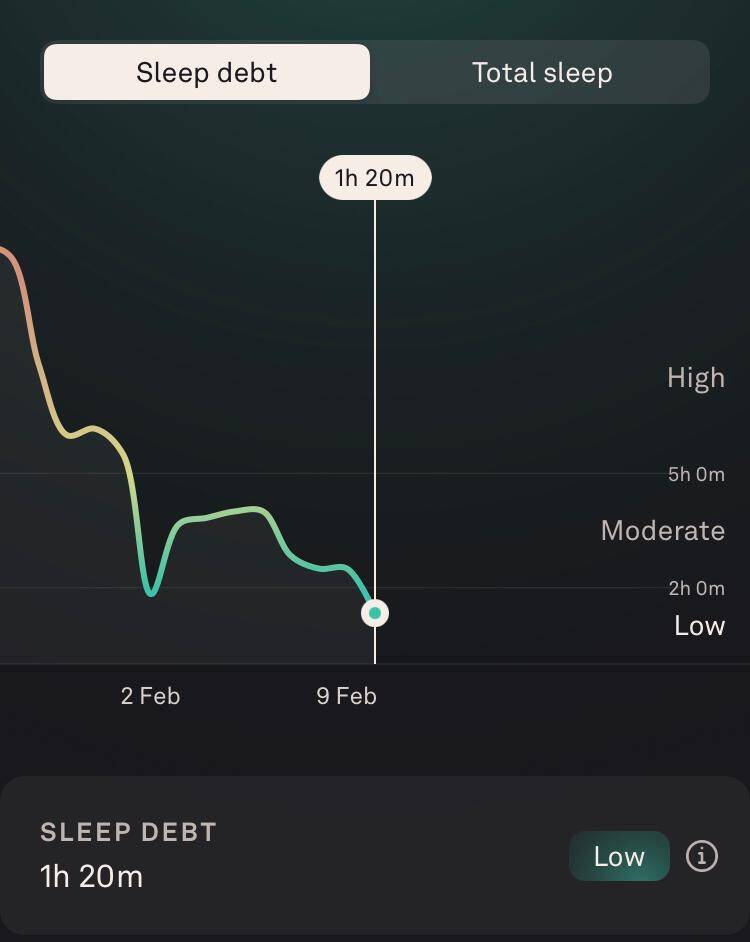Switch to the Total sleep tab

click(541, 73)
